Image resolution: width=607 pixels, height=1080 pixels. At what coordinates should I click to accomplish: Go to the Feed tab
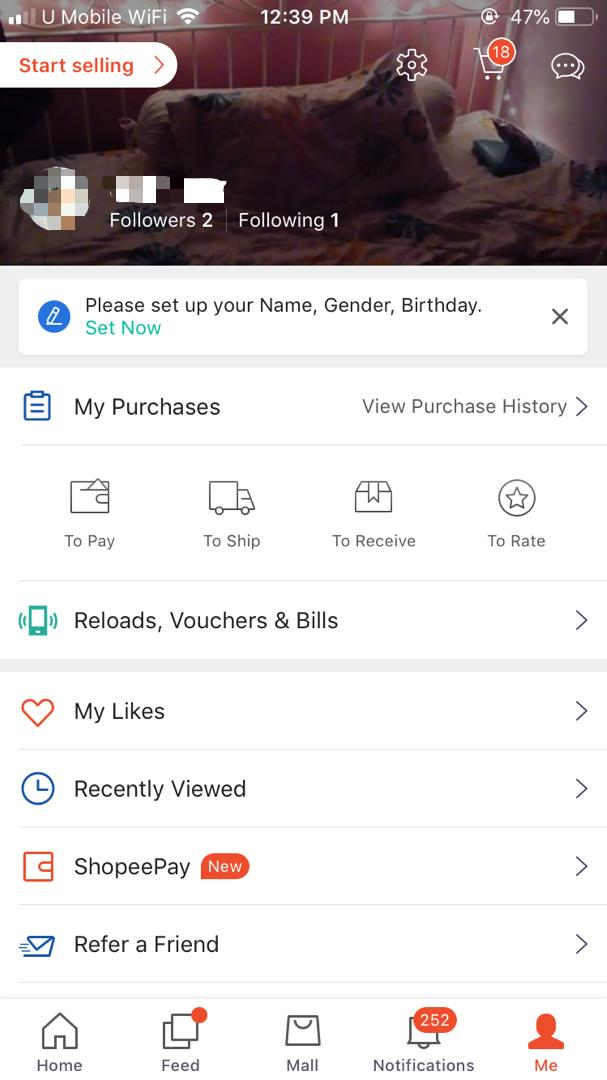181,1041
